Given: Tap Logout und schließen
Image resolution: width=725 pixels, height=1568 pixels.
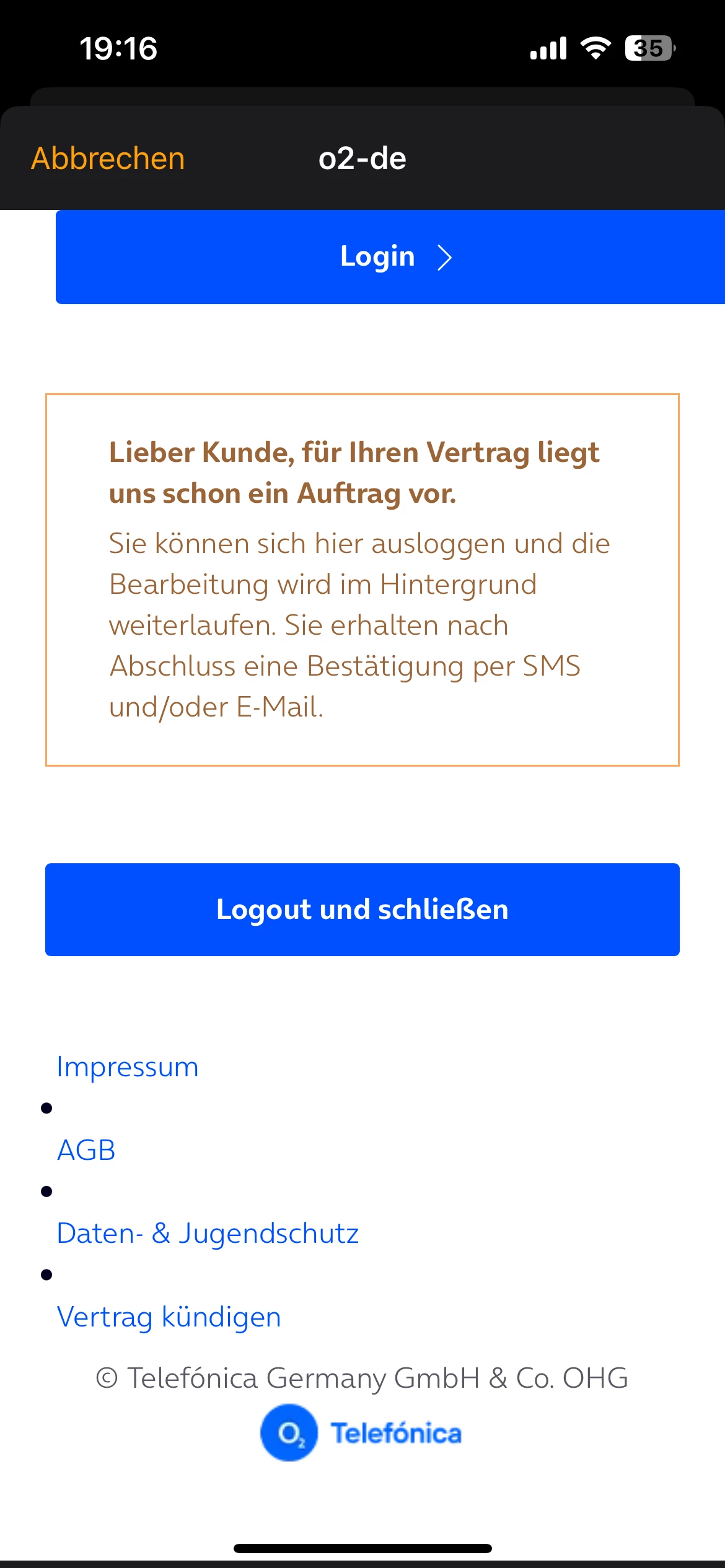Looking at the screenshot, I should click(362, 910).
